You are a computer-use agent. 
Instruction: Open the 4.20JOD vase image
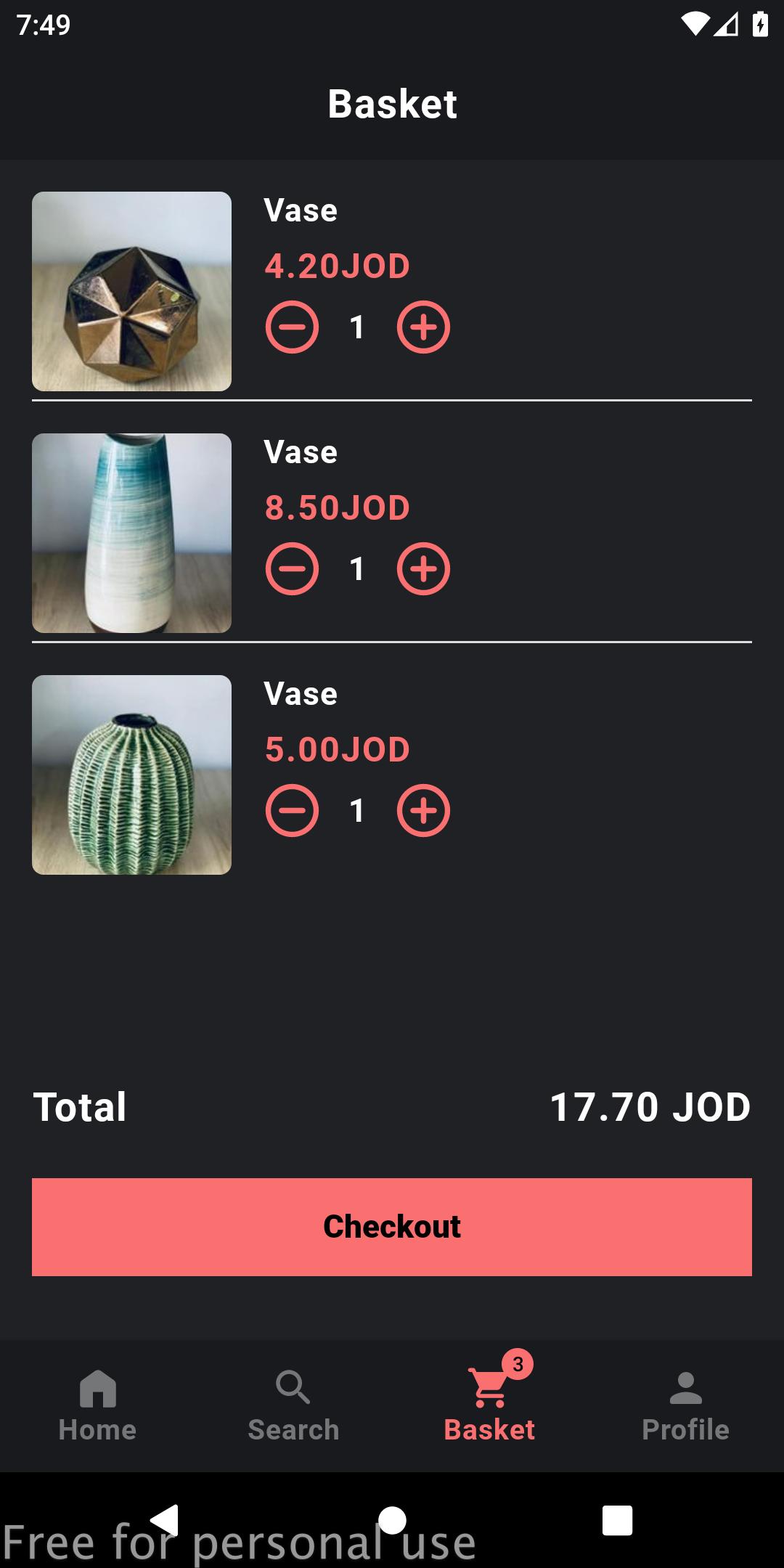pos(131,291)
